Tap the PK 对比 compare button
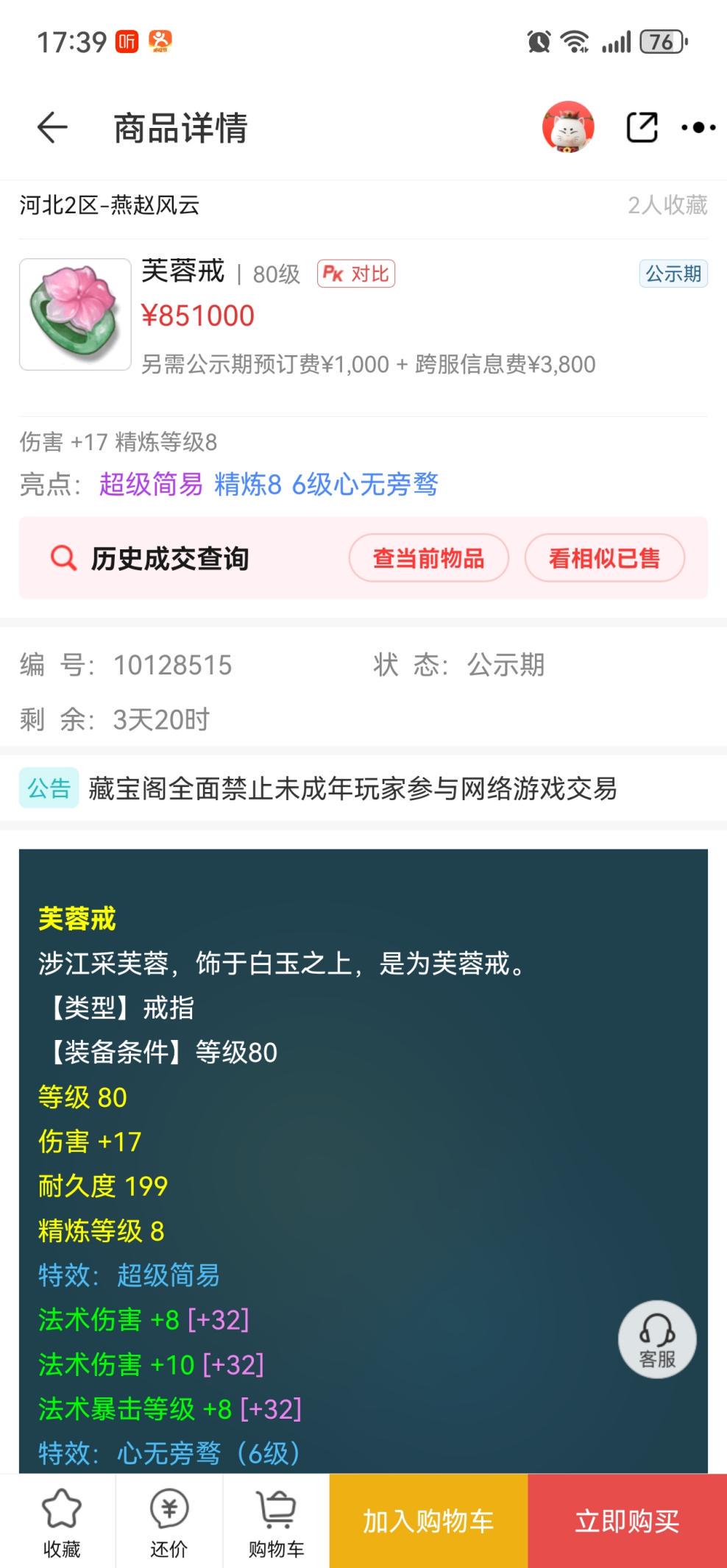 pyautogui.click(x=356, y=274)
